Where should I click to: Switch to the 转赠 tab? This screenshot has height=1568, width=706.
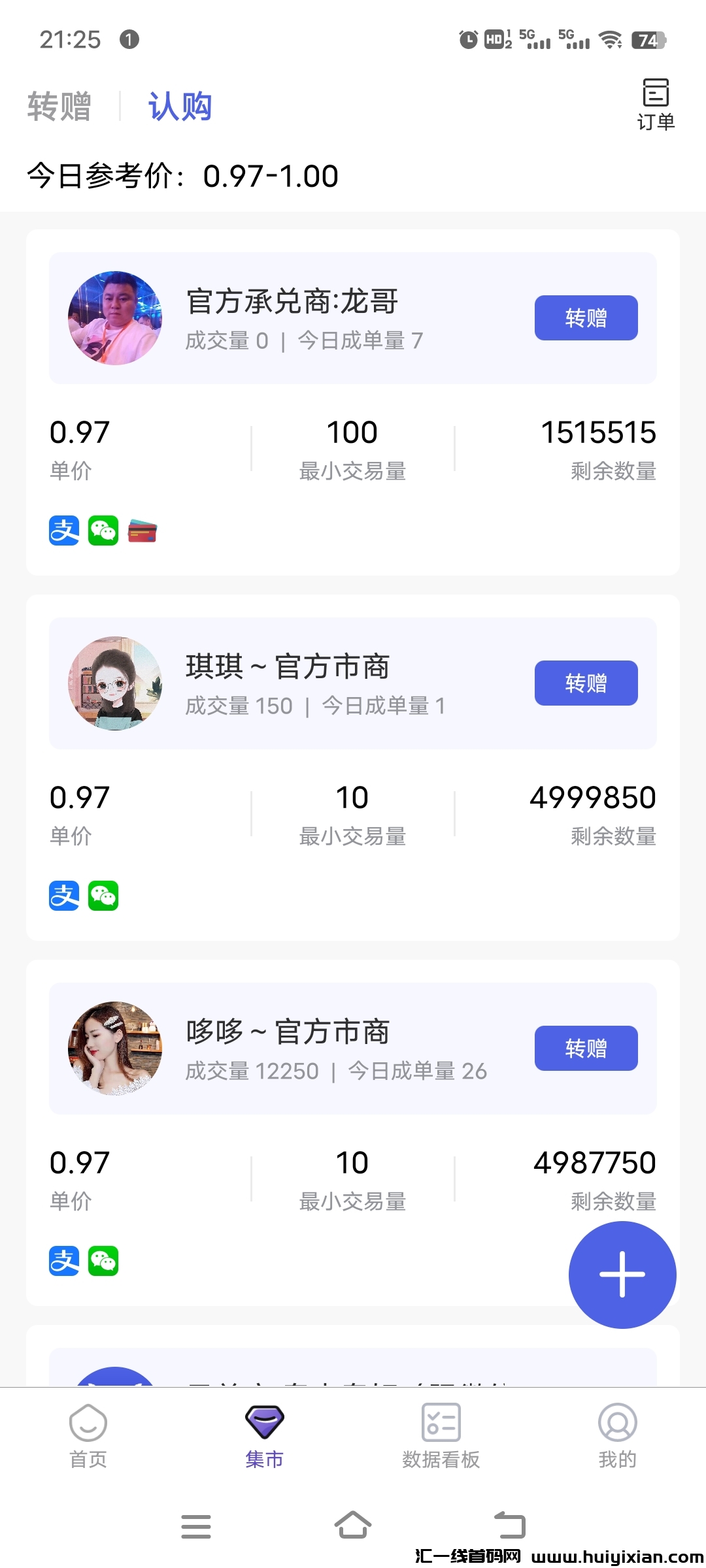click(60, 105)
